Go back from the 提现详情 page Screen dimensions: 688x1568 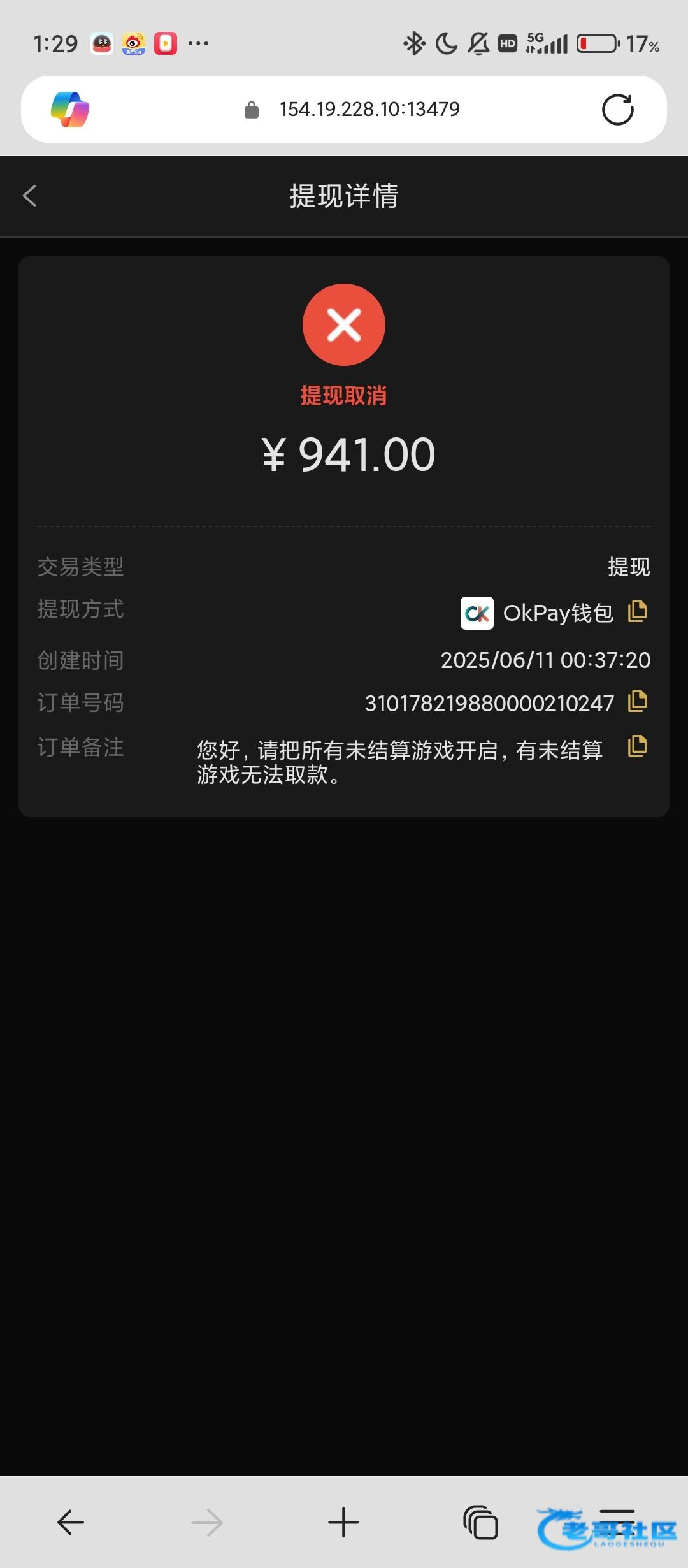pyautogui.click(x=30, y=196)
